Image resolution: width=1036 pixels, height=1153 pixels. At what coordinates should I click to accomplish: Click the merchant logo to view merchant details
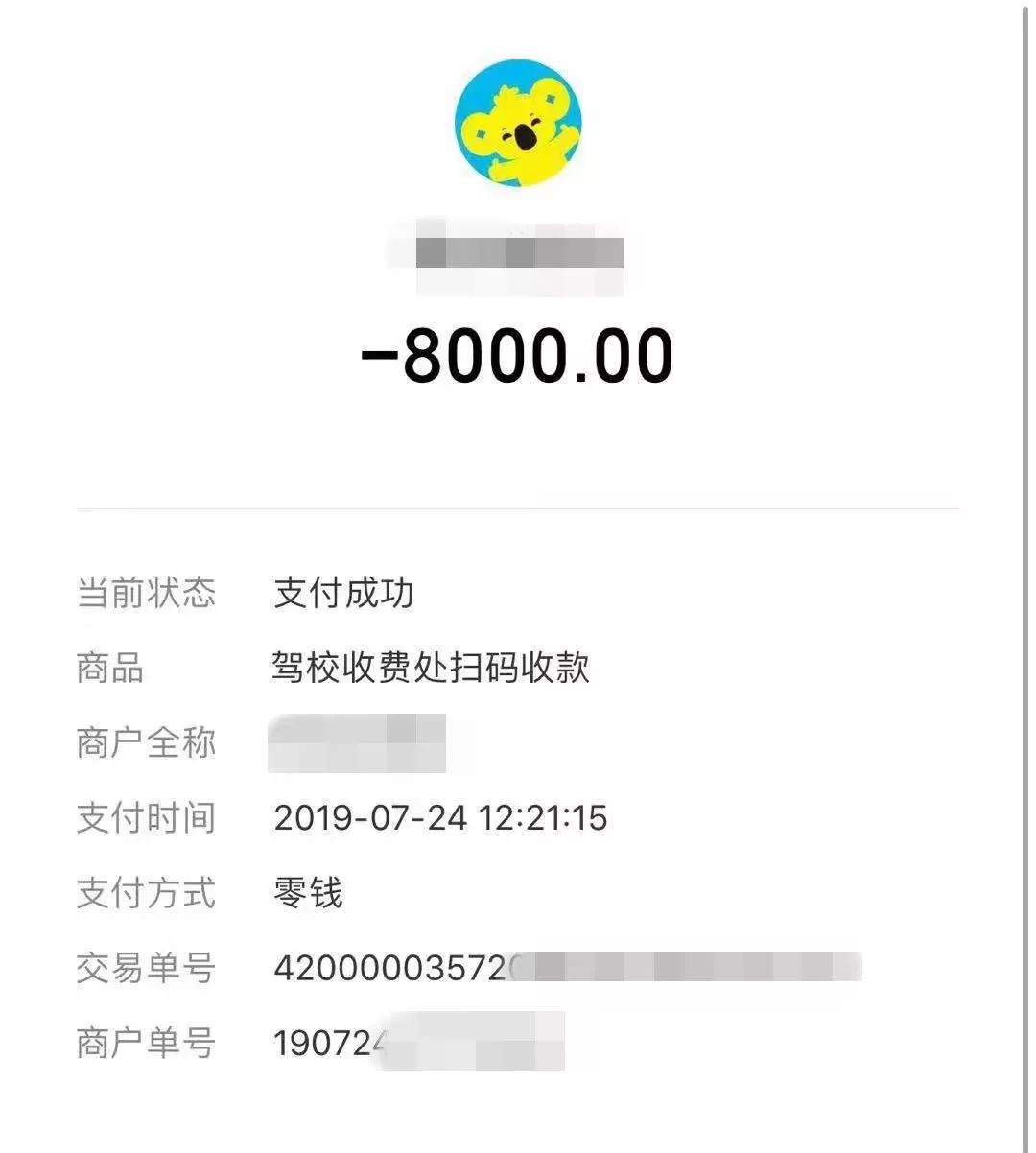pos(518,123)
